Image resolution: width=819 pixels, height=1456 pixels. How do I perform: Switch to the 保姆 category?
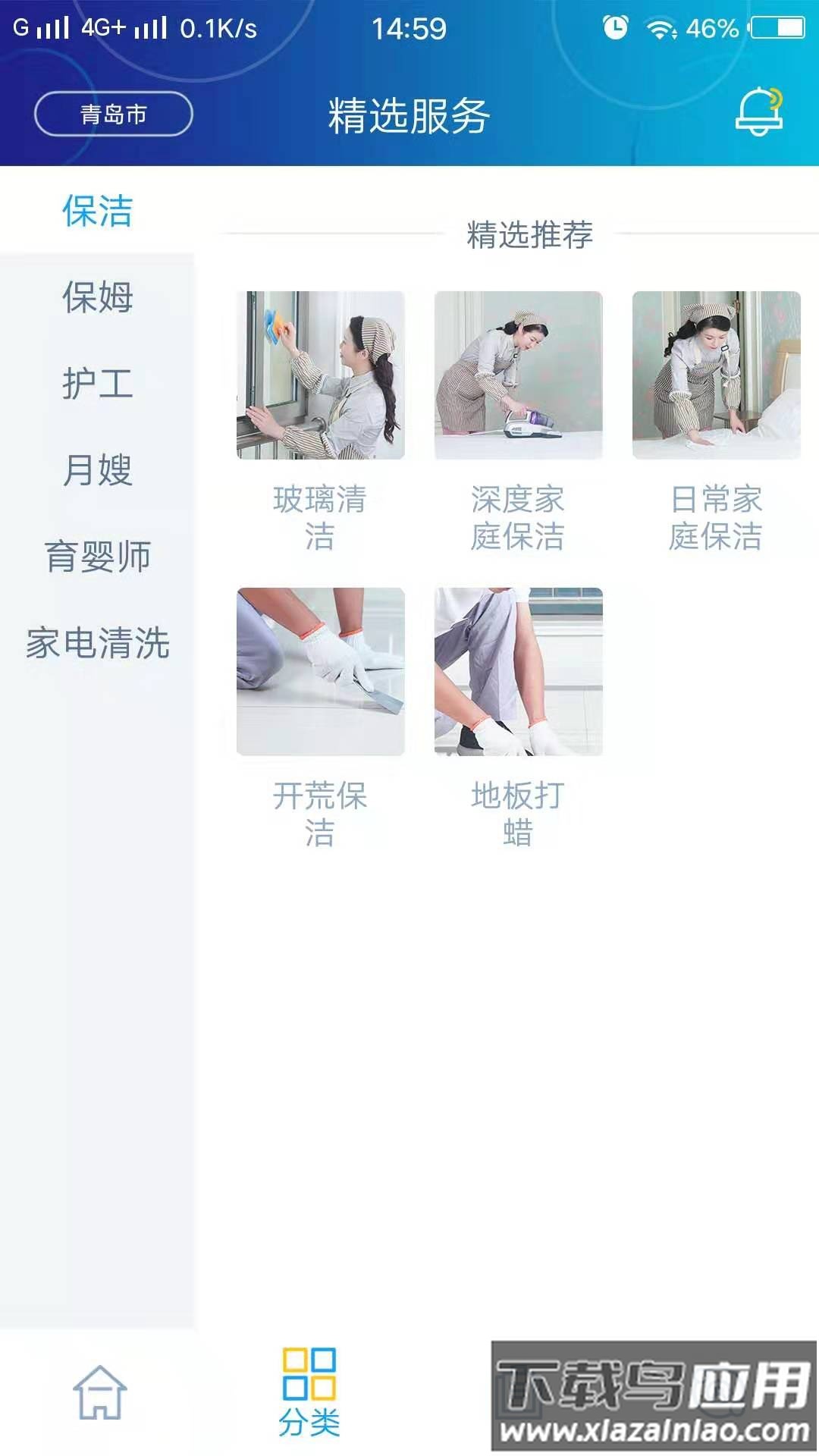click(x=97, y=297)
